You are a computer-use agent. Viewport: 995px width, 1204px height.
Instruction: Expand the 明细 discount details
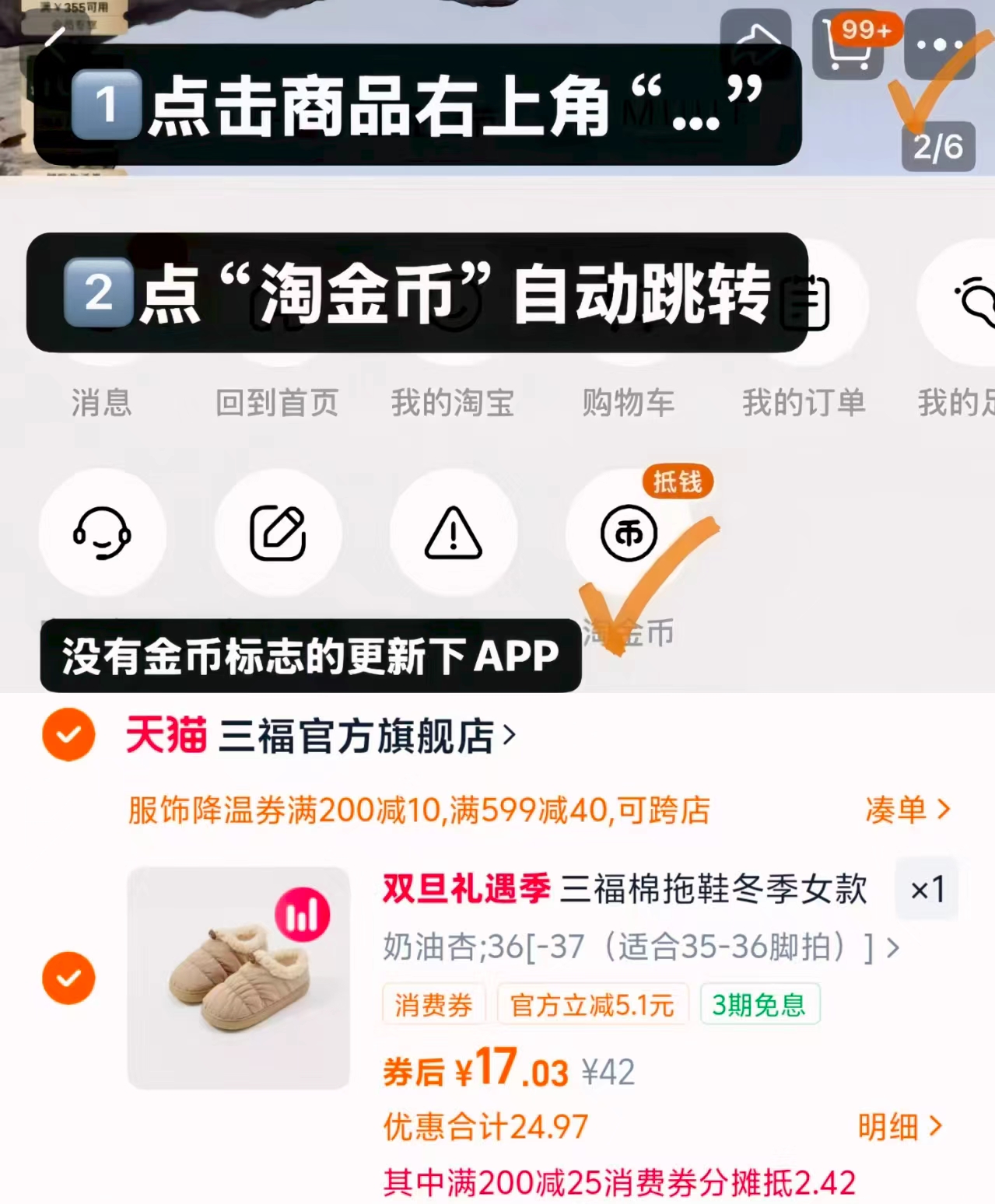[902, 1125]
